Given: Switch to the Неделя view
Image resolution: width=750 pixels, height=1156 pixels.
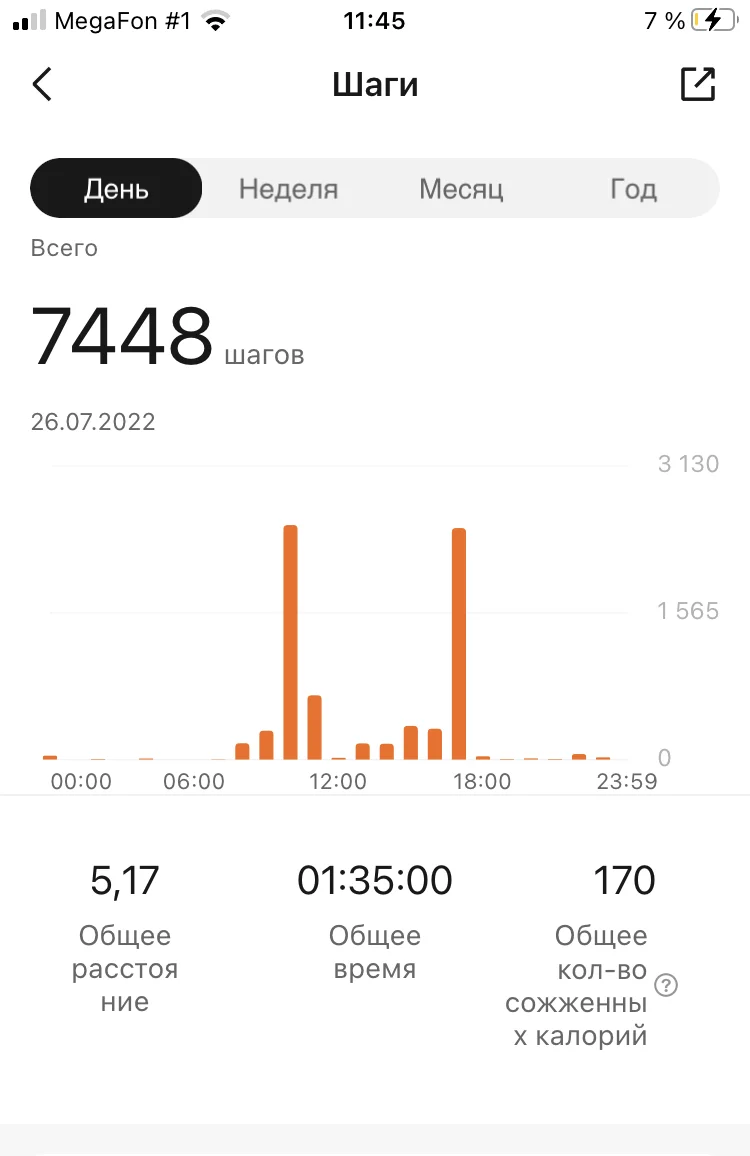Looking at the screenshot, I should pos(288,189).
